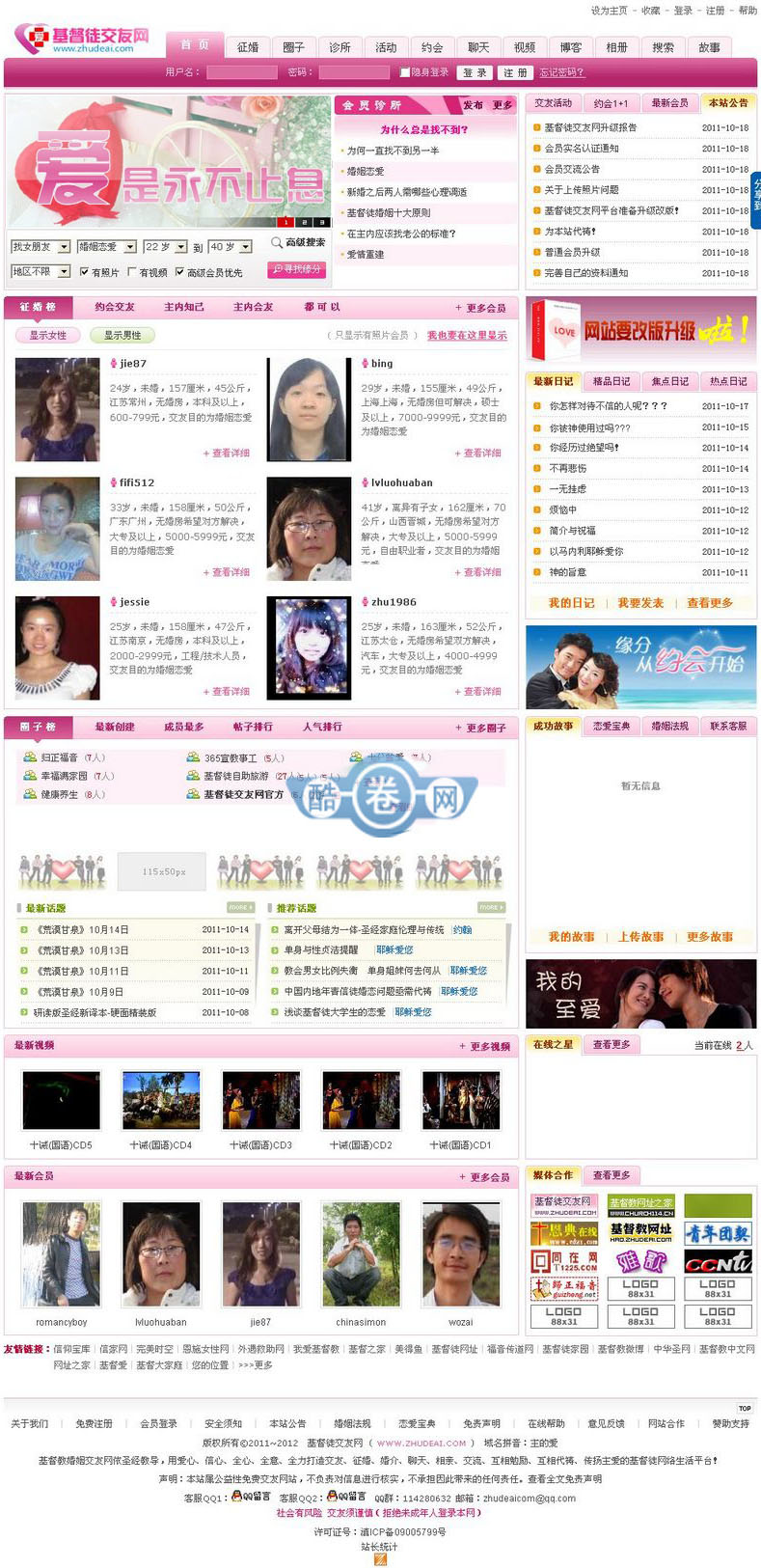Switch to the 征婚 navigation tab

click(x=249, y=46)
